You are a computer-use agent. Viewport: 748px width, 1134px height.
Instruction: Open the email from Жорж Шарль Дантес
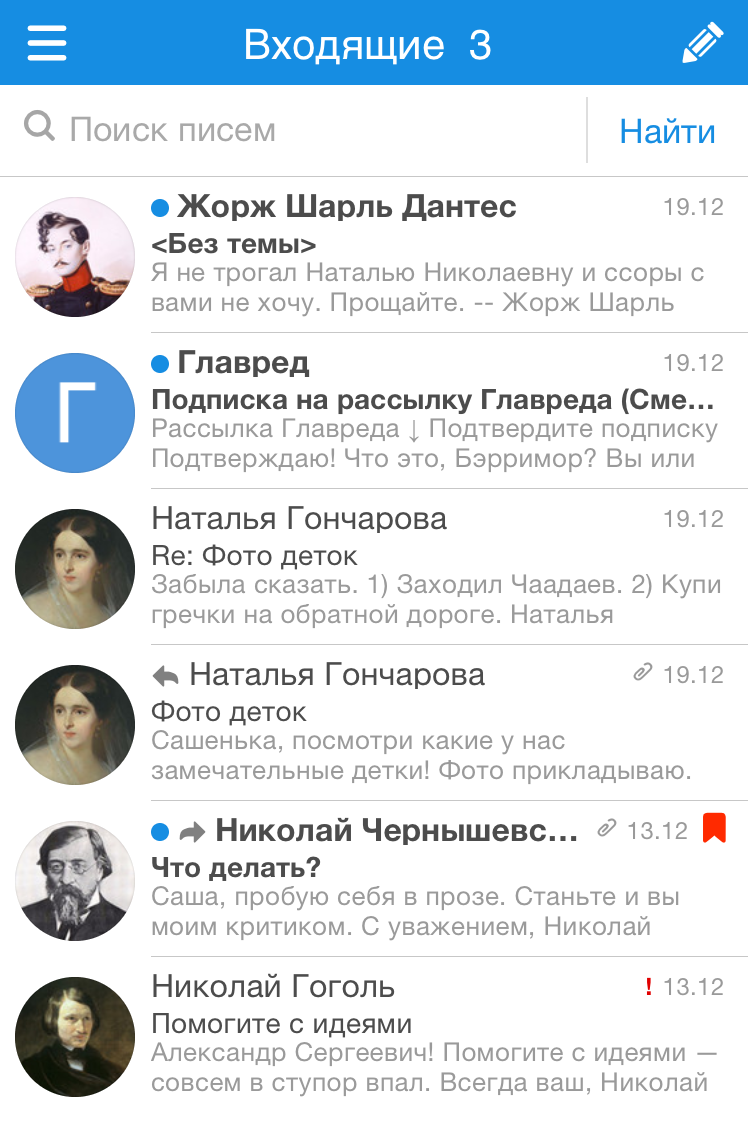[430, 256]
